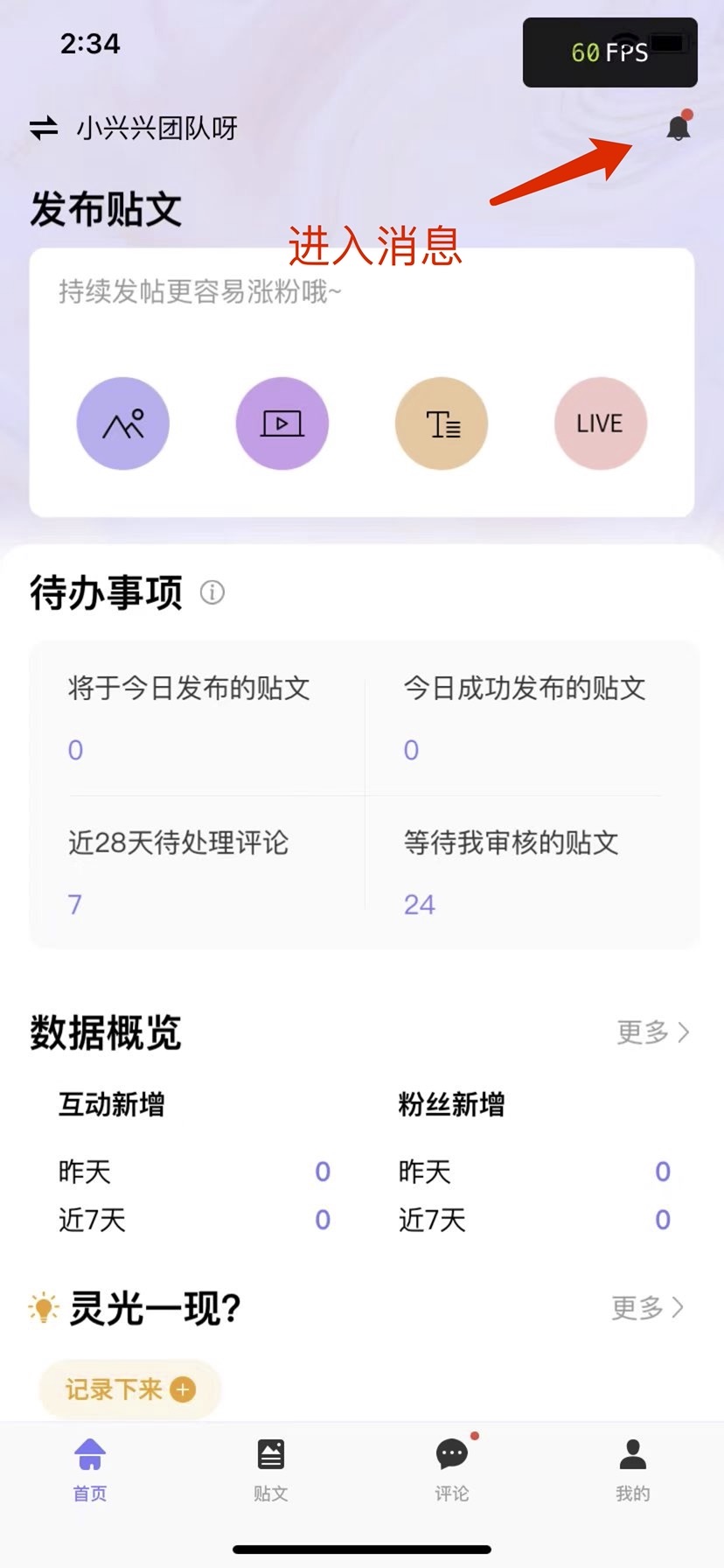Start a LIVE post
This screenshot has width=724, height=1568.
pos(601,423)
